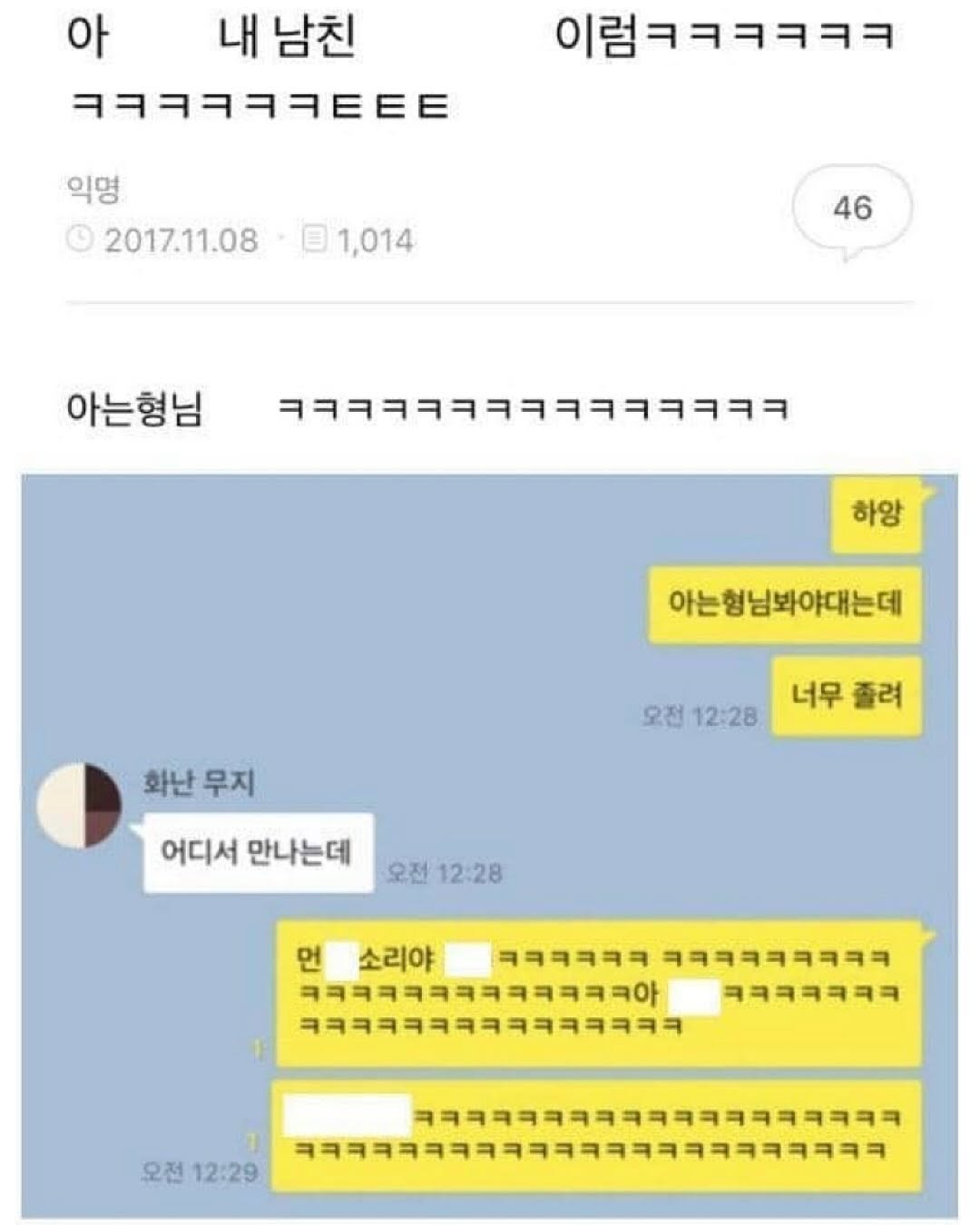Screen dimensions: 980x1225
Task: Open the 46 comments bubble
Action: (851, 209)
